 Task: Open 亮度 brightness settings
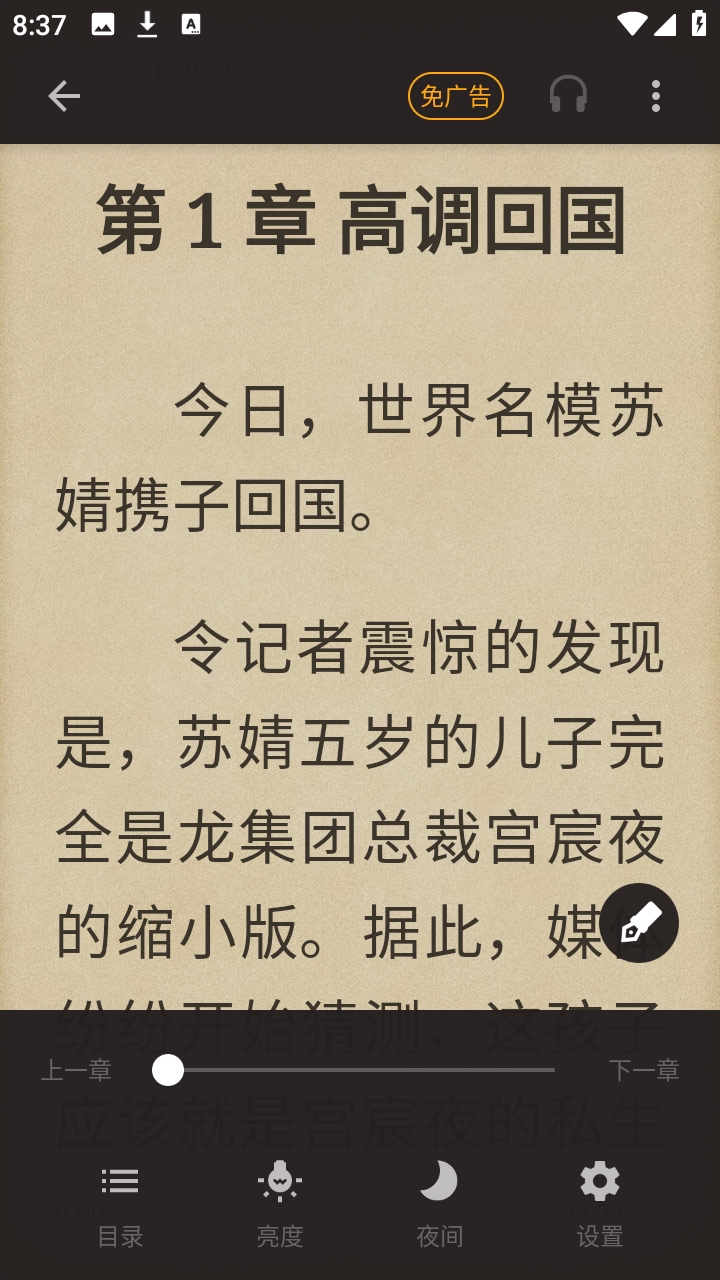280,1204
